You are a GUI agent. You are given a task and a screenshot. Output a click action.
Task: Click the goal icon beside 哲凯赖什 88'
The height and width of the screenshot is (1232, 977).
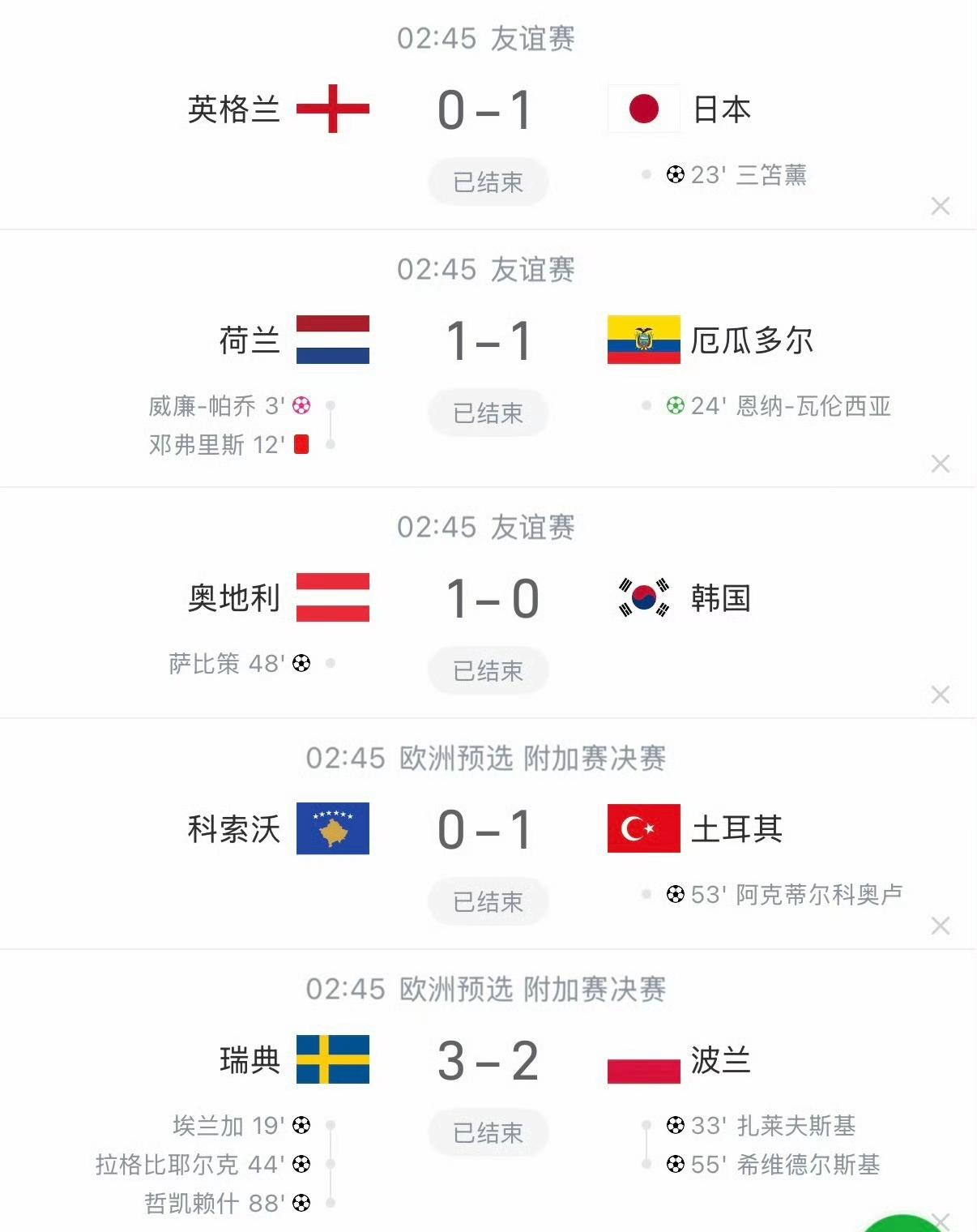pos(301,1204)
